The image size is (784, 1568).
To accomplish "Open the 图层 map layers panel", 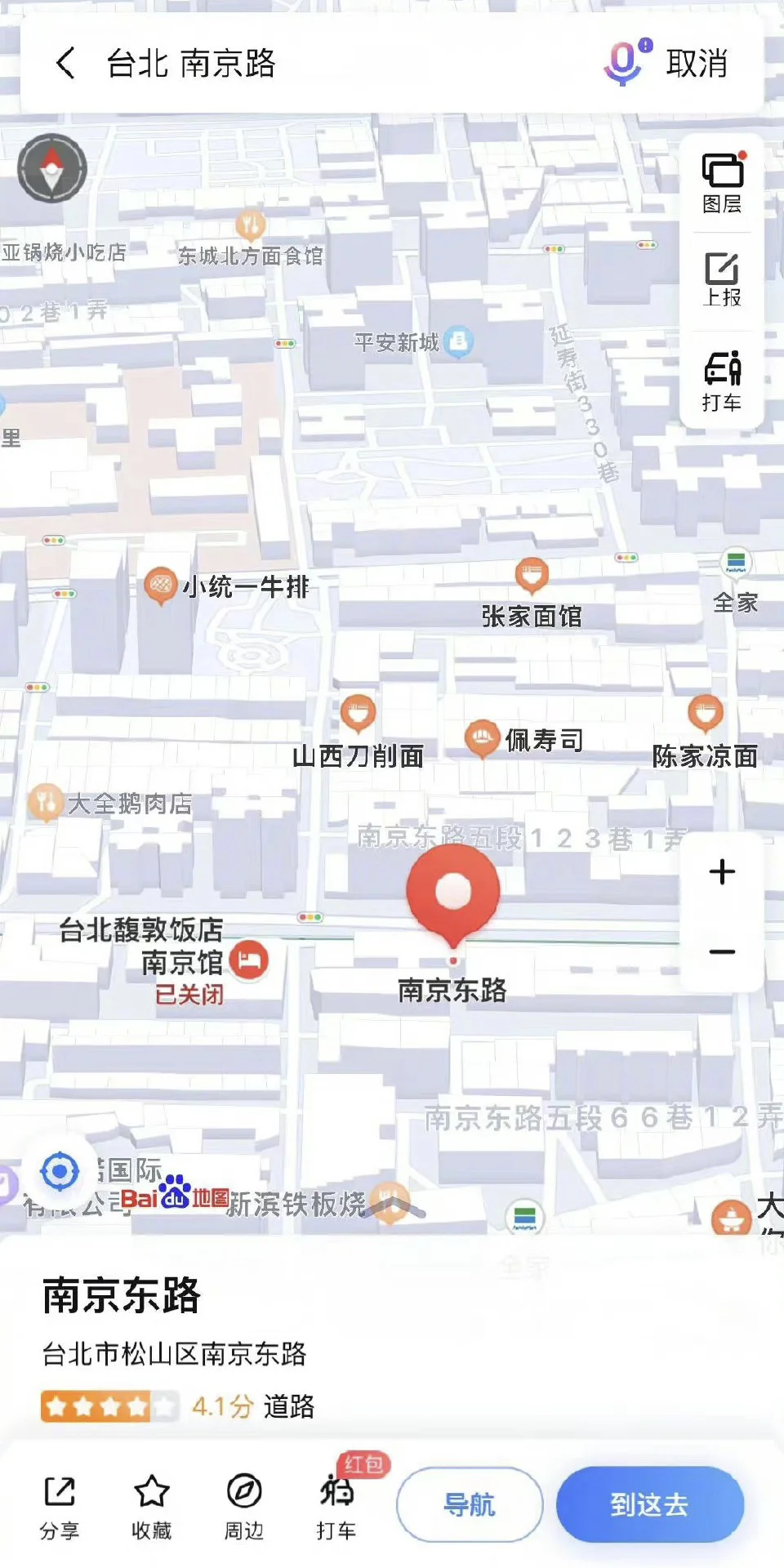I will pos(722,183).
